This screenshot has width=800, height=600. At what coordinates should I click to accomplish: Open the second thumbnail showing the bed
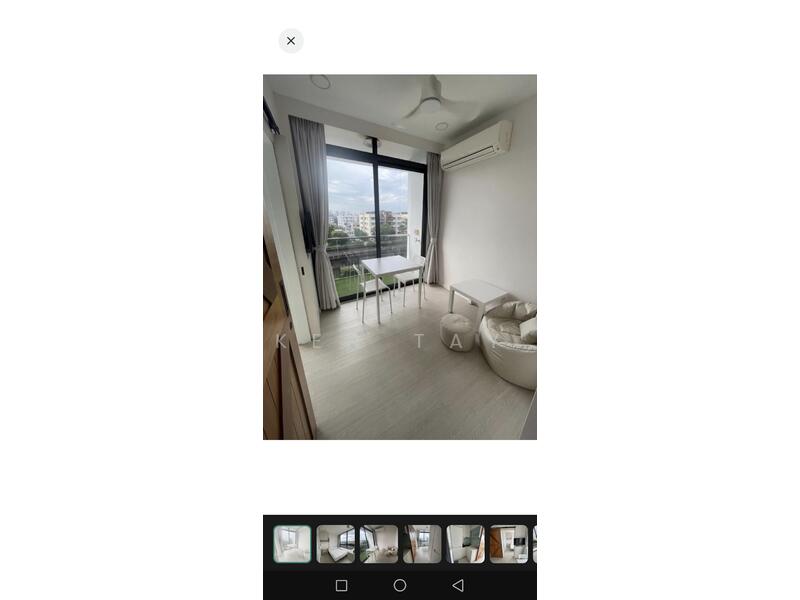pos(336,544)
